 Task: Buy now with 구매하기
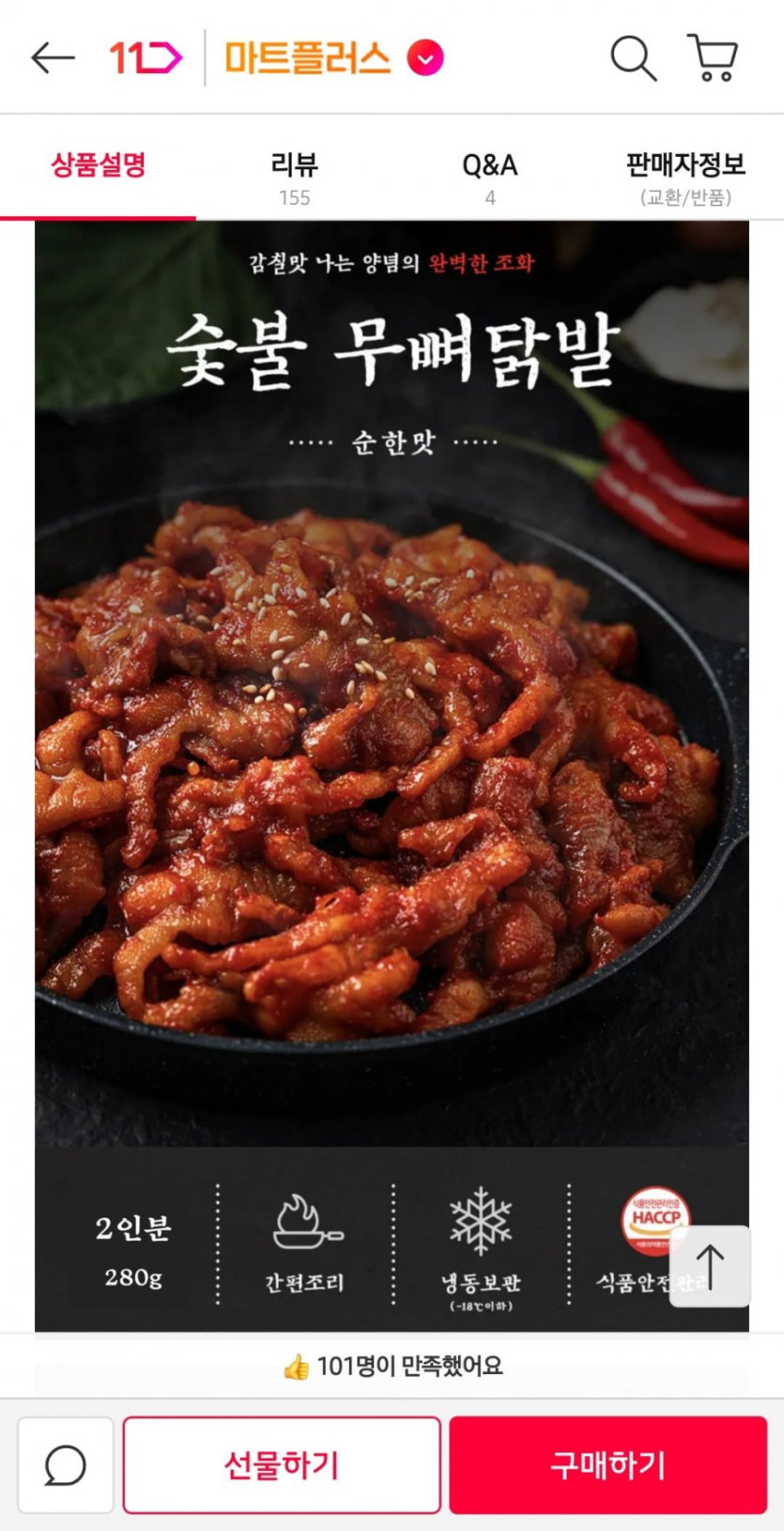[x=607, y=1465]
